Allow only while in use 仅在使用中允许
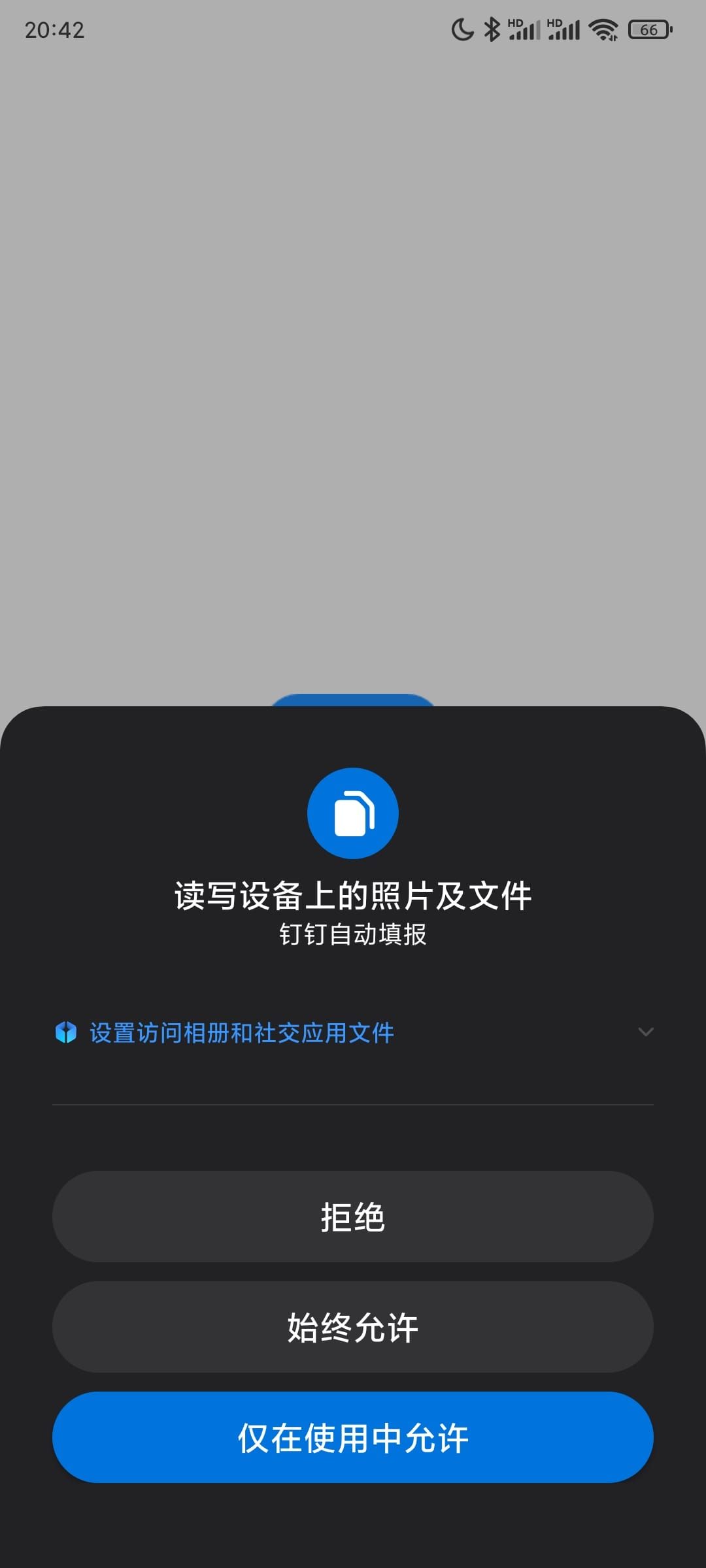 point(353,1438)
